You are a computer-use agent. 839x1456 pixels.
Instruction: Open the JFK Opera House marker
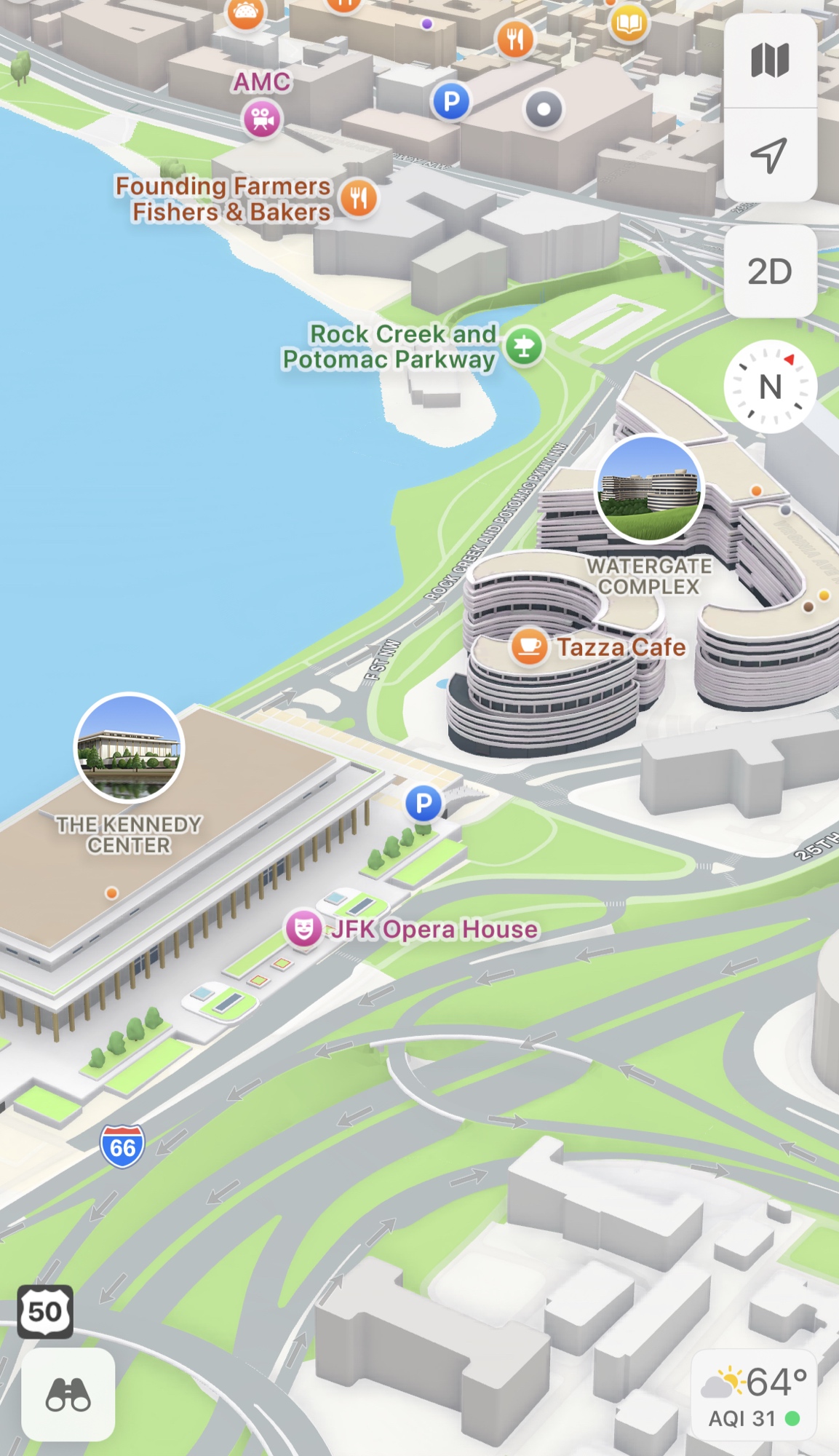(303, 929)
